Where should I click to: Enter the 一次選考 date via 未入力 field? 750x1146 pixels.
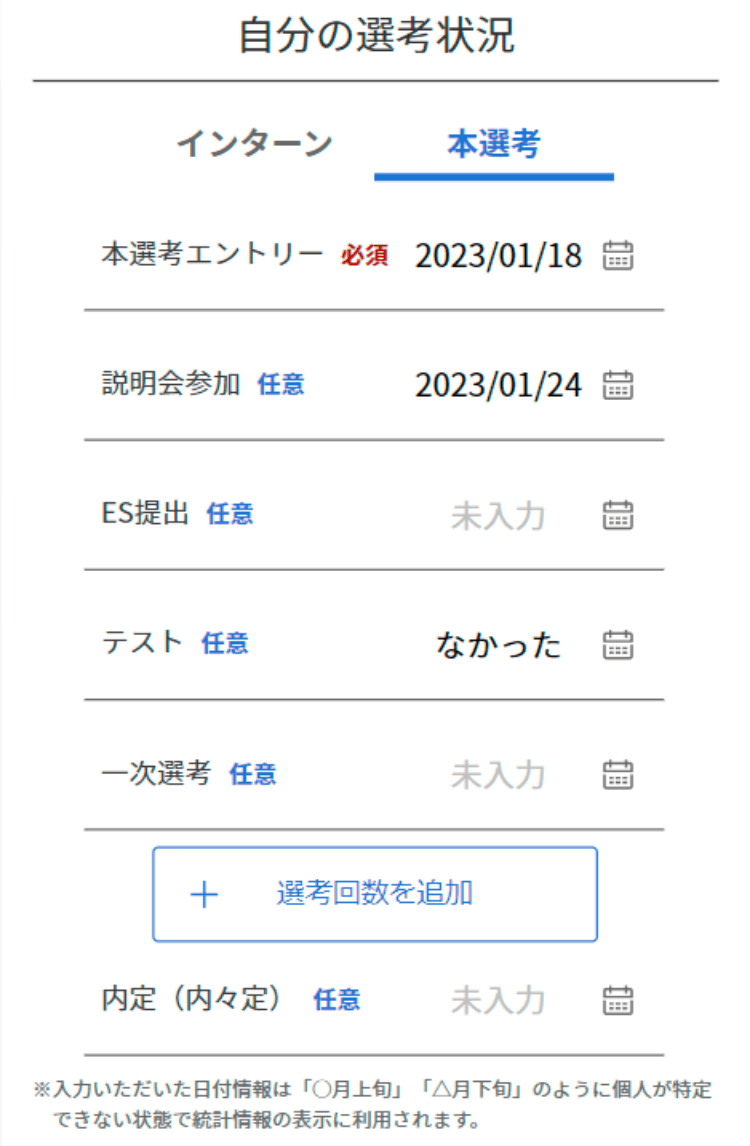pos(497,774)
